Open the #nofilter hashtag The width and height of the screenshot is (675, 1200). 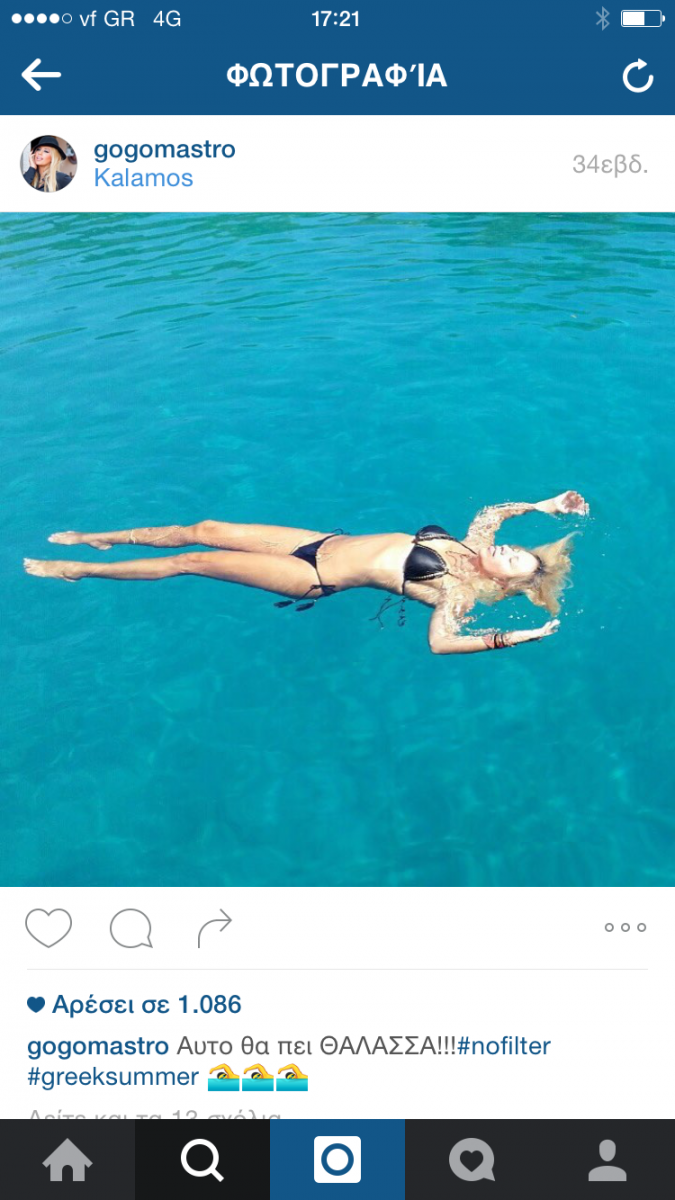[x=503, y=1047]
